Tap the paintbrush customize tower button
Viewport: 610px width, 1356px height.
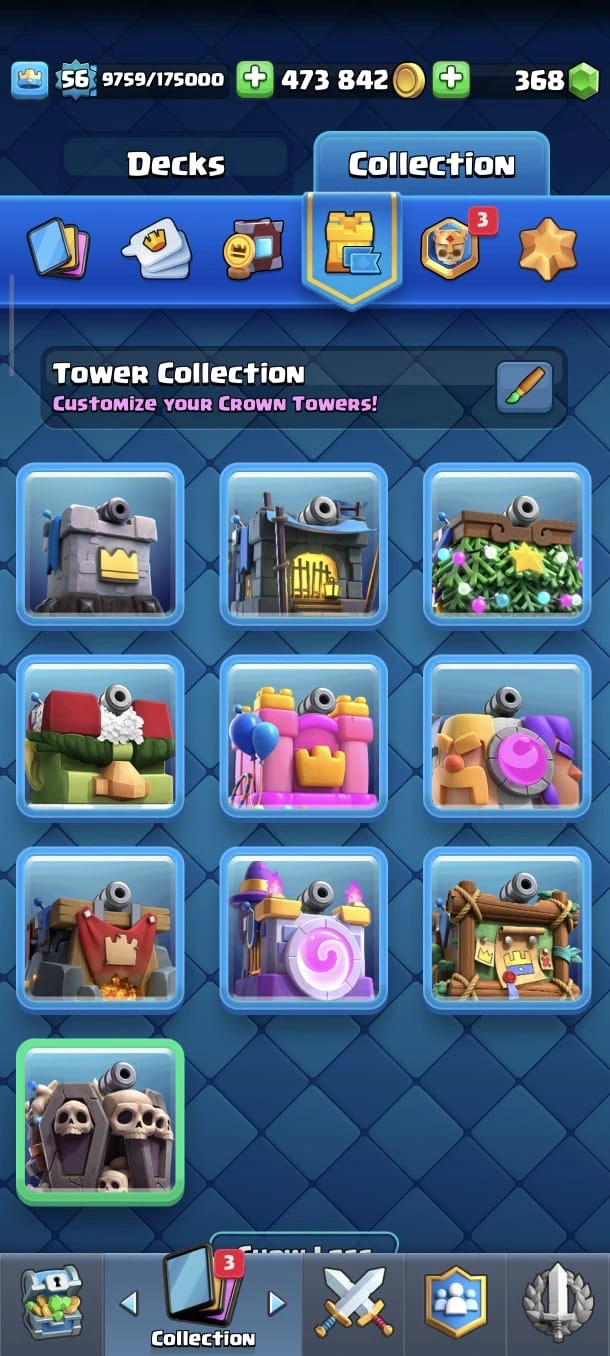tap(525, 388)
